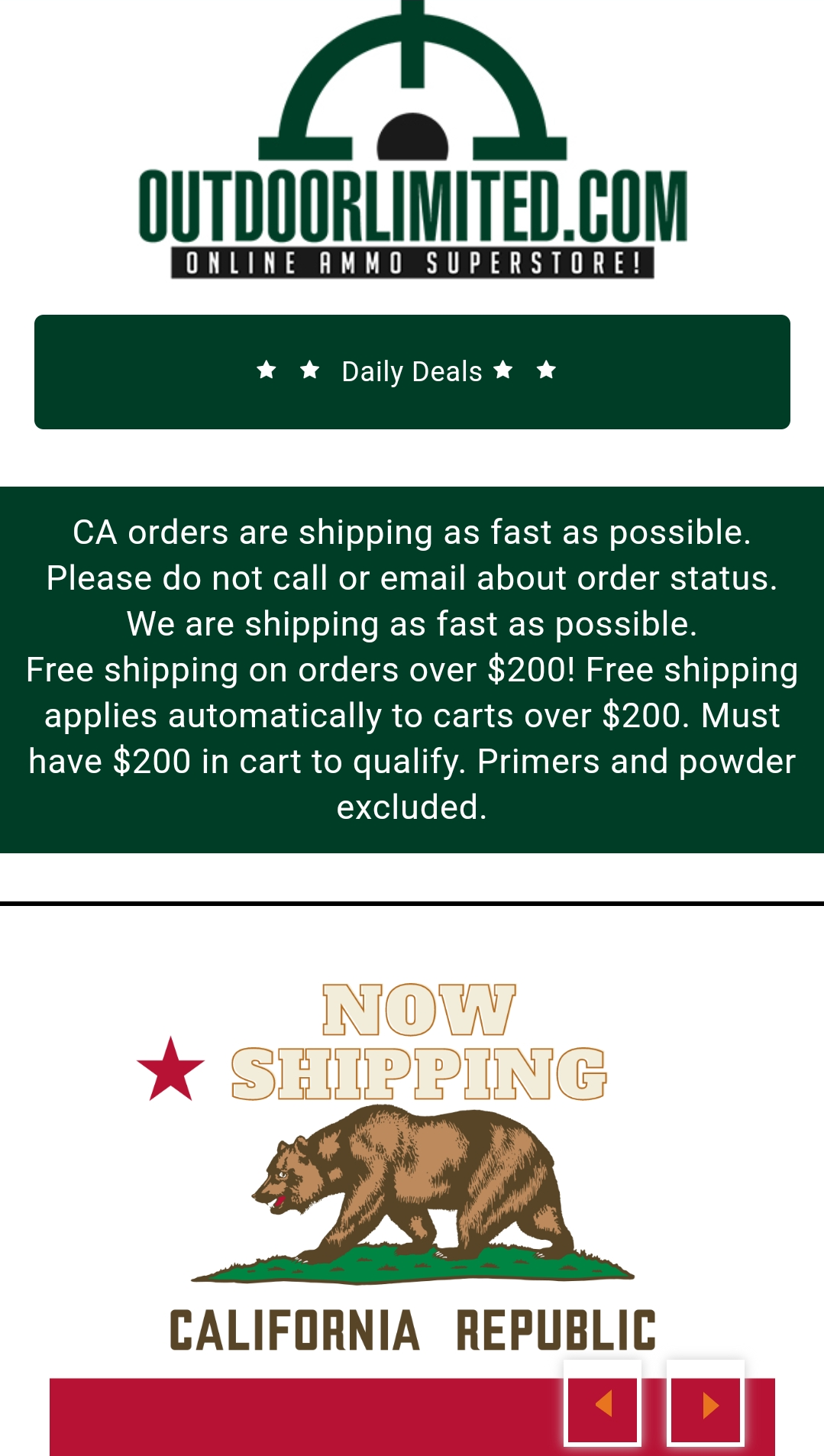824x1456 pixels.
Task: Go to the previous carousel slide
Action: (603, 1404)
